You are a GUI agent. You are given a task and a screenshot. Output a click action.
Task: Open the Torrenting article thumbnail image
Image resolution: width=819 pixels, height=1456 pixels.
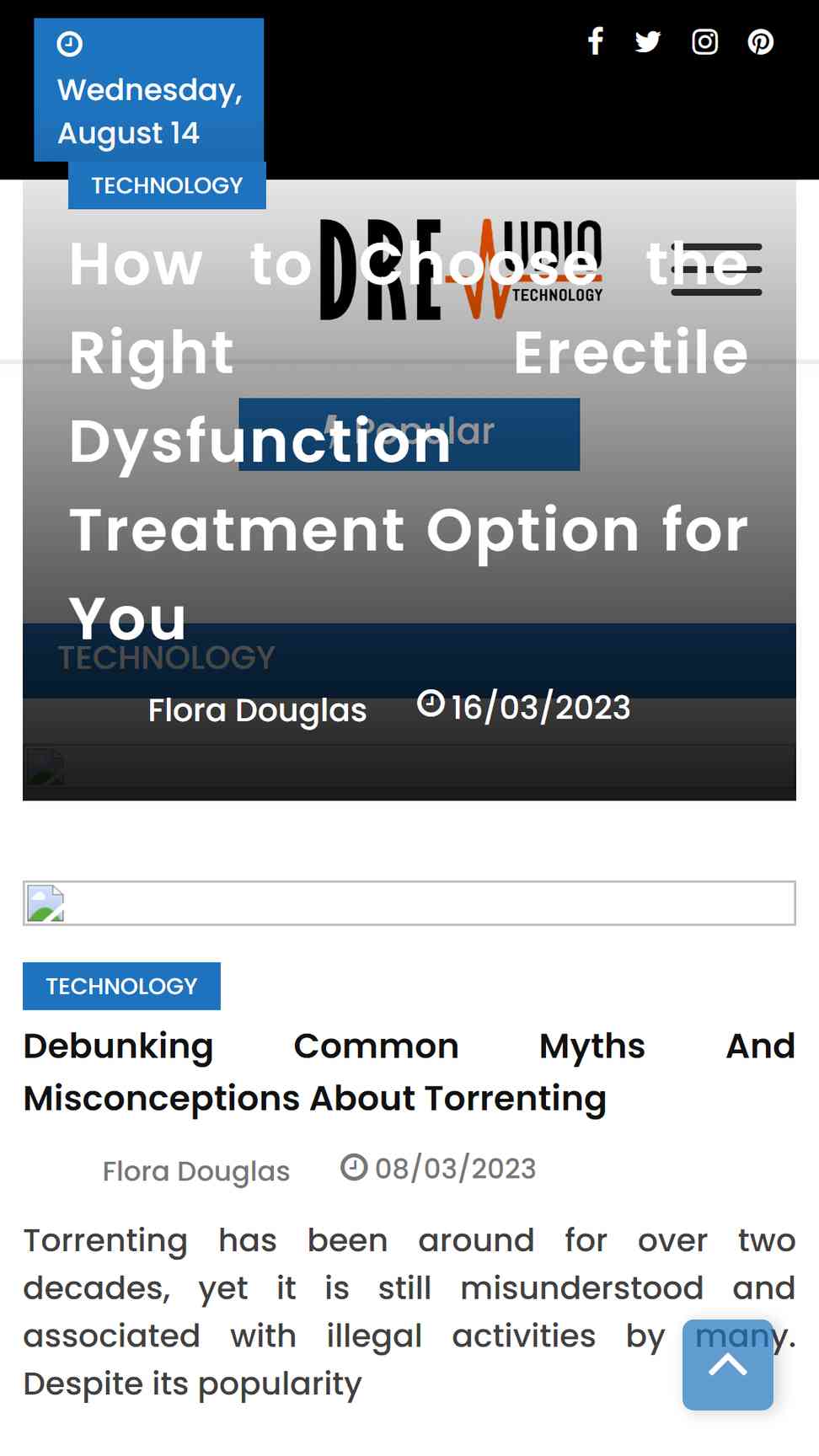pos(409,903)
